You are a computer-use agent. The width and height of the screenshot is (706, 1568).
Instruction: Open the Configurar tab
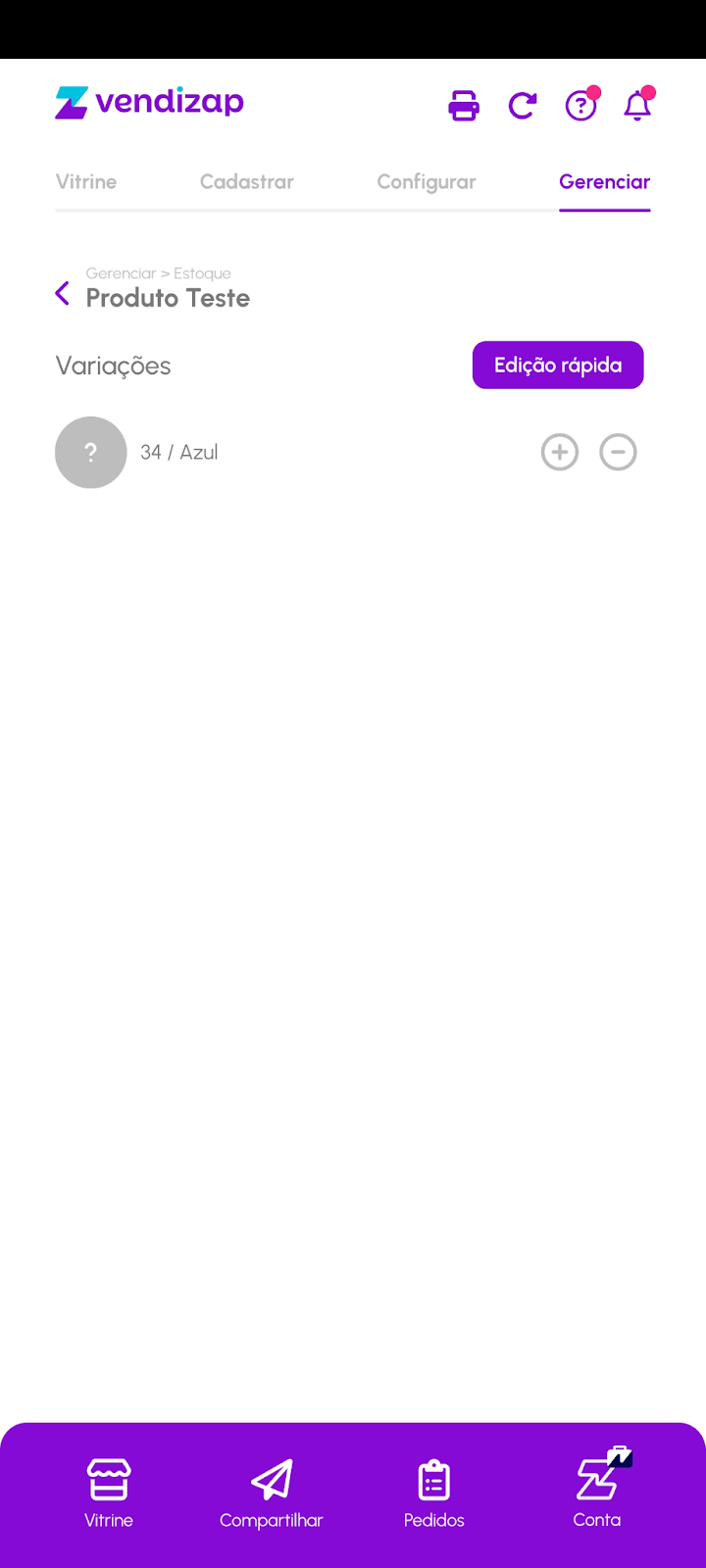[427, 181]
